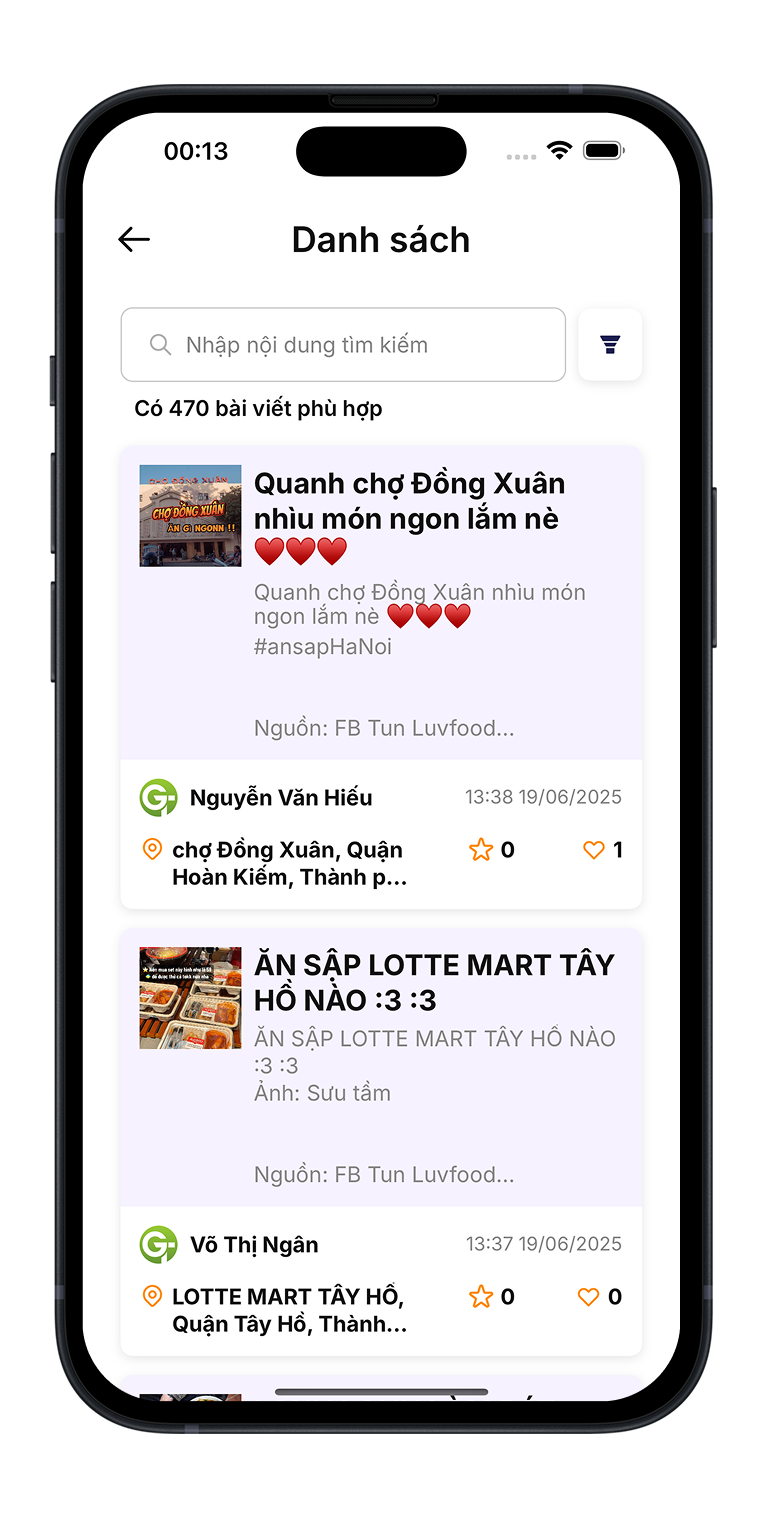Open the 'ĂN SẬP LOTTE MART TÂY HỒ' post

click(433, 982)
